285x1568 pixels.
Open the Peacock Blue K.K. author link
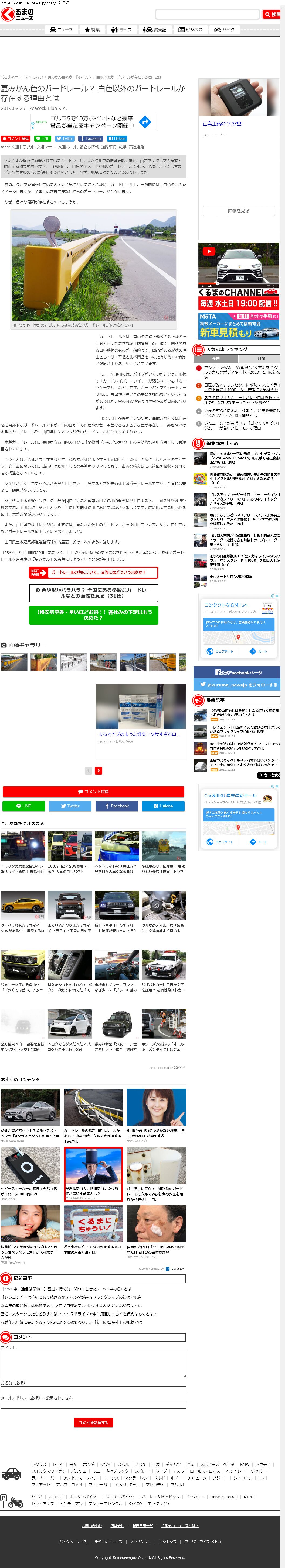[48, 108]
